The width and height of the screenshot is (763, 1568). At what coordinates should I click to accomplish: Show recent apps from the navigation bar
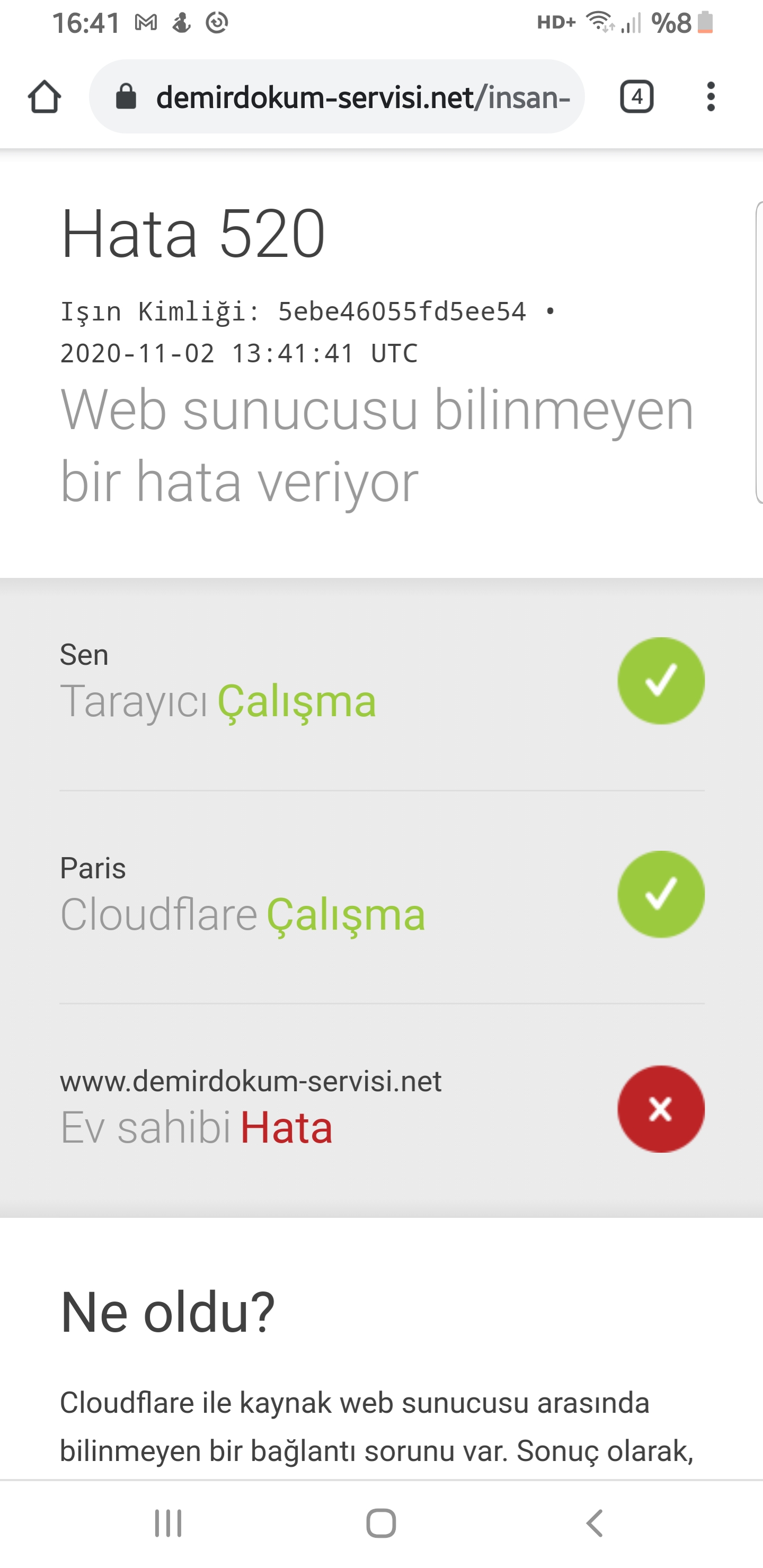coord(168,1523)
